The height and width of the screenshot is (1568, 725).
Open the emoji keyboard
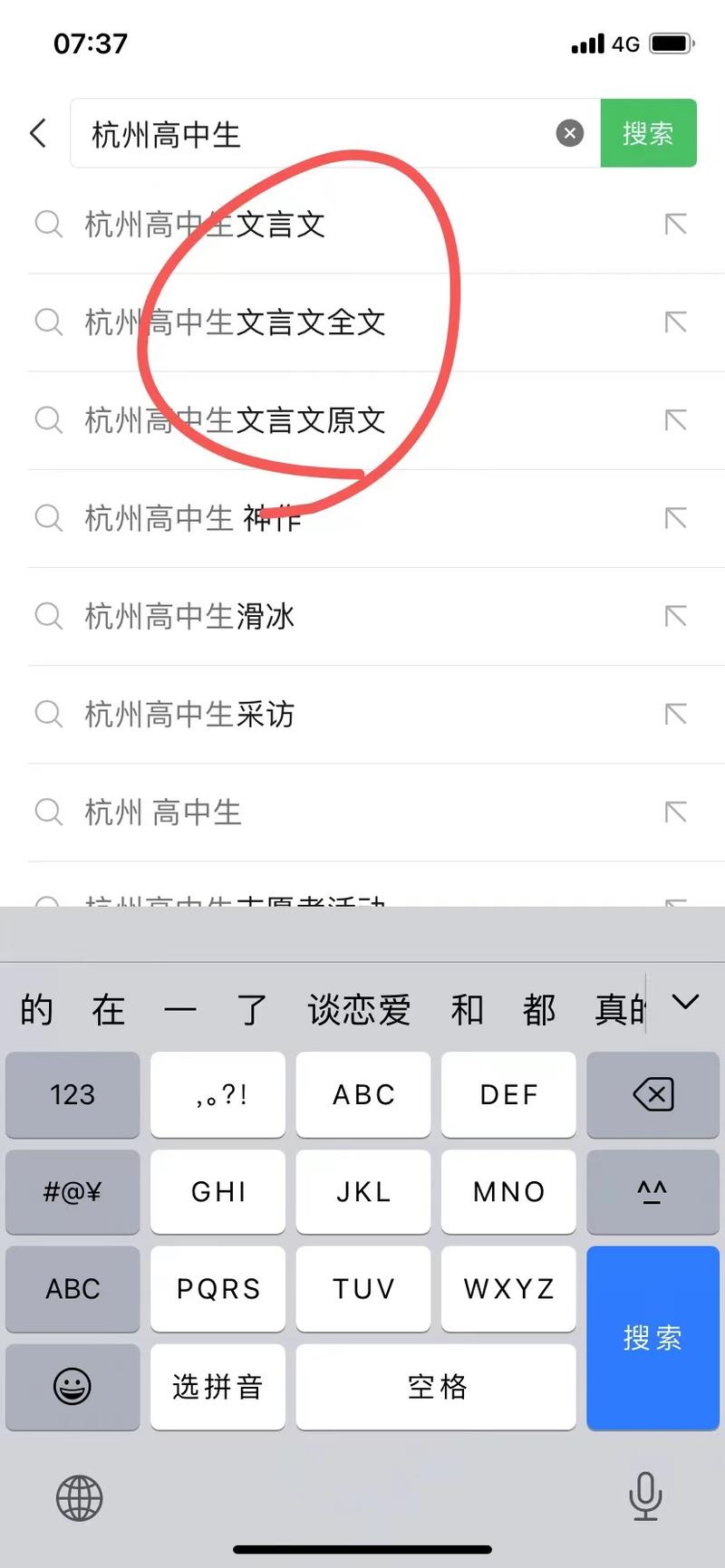click(x=72, y=1387)
